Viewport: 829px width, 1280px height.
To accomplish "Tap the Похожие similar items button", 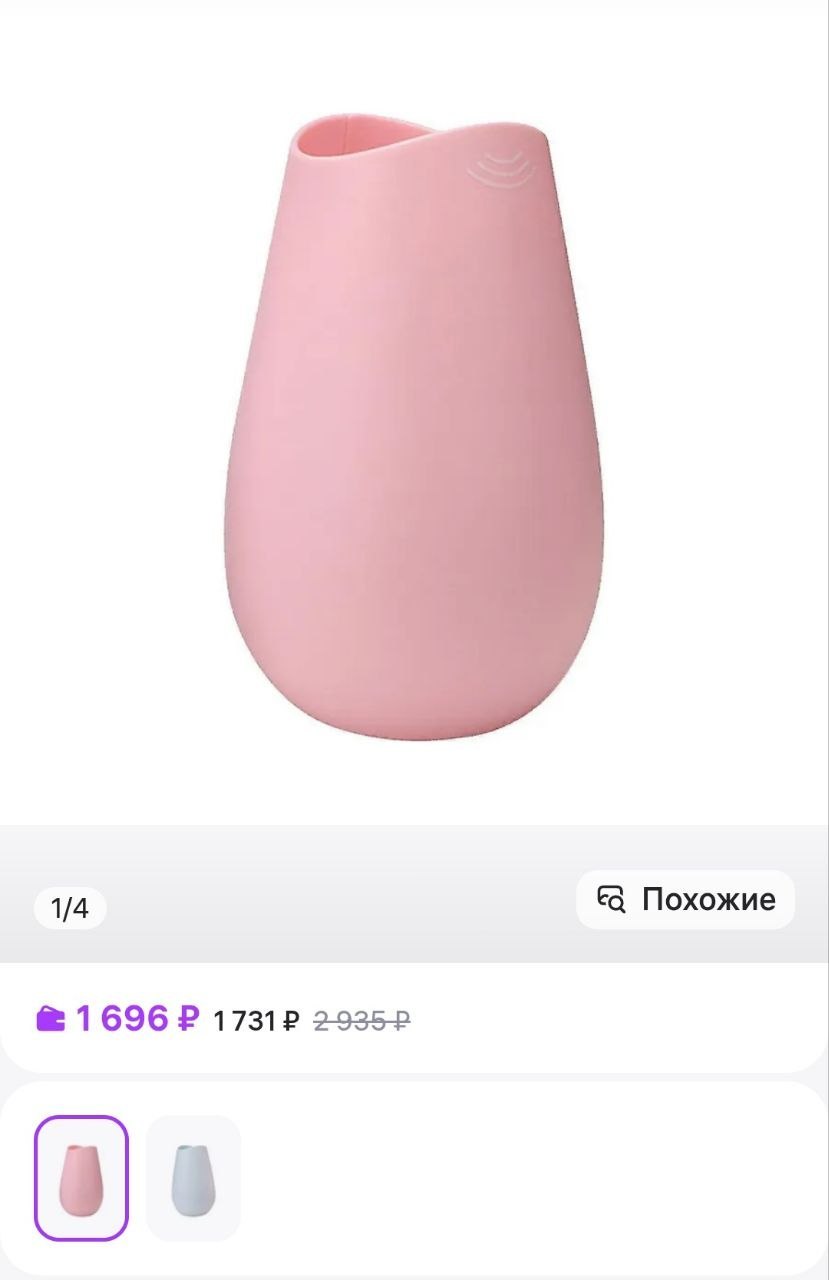I will click(x=686, y=899).
